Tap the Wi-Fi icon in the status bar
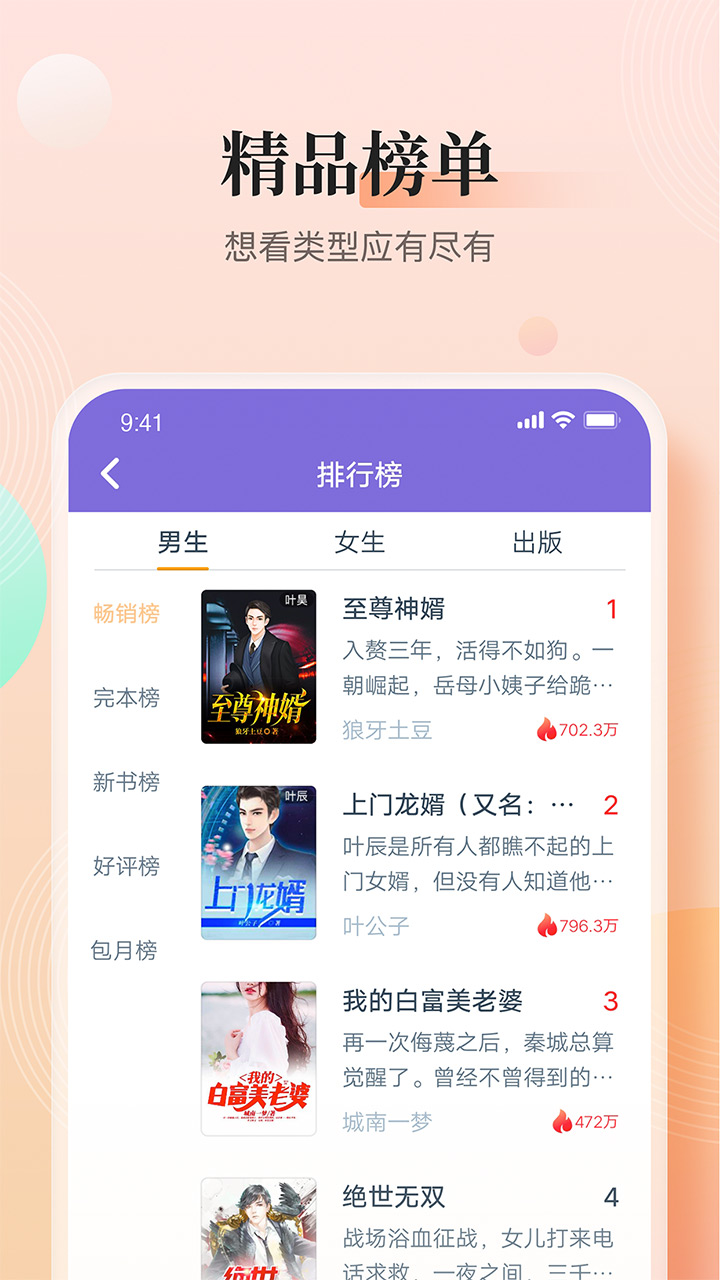Image resolution: width=720 pixels, height=1280 pixels. (564, 422)
